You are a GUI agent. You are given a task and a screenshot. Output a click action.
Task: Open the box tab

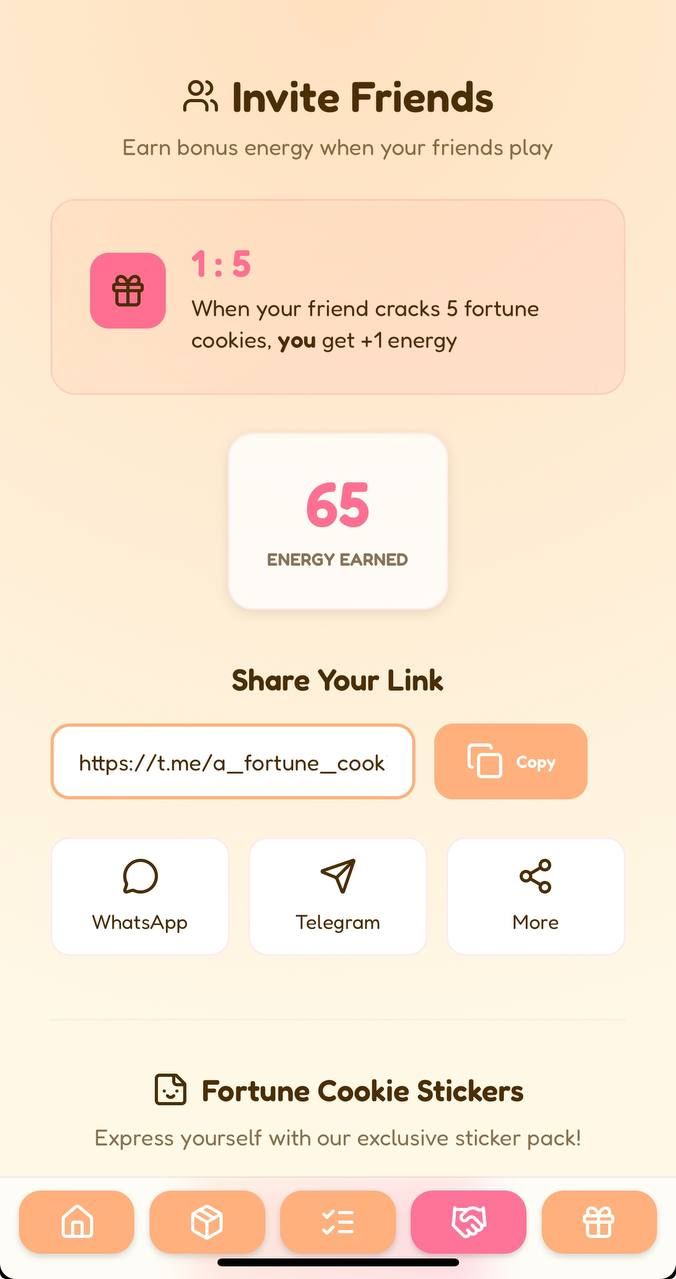click(x=207, y=1221)
